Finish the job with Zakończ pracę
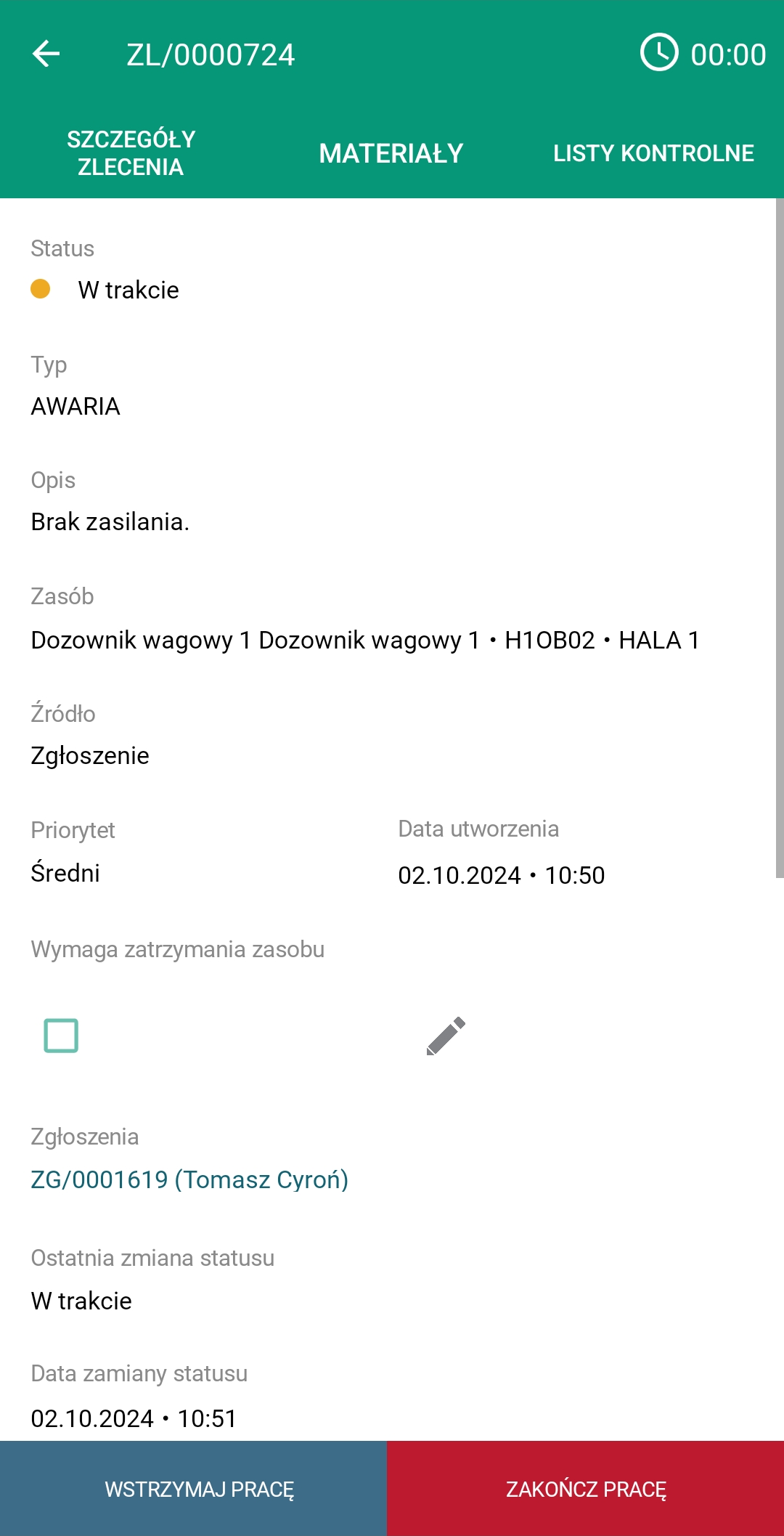 586,1489
